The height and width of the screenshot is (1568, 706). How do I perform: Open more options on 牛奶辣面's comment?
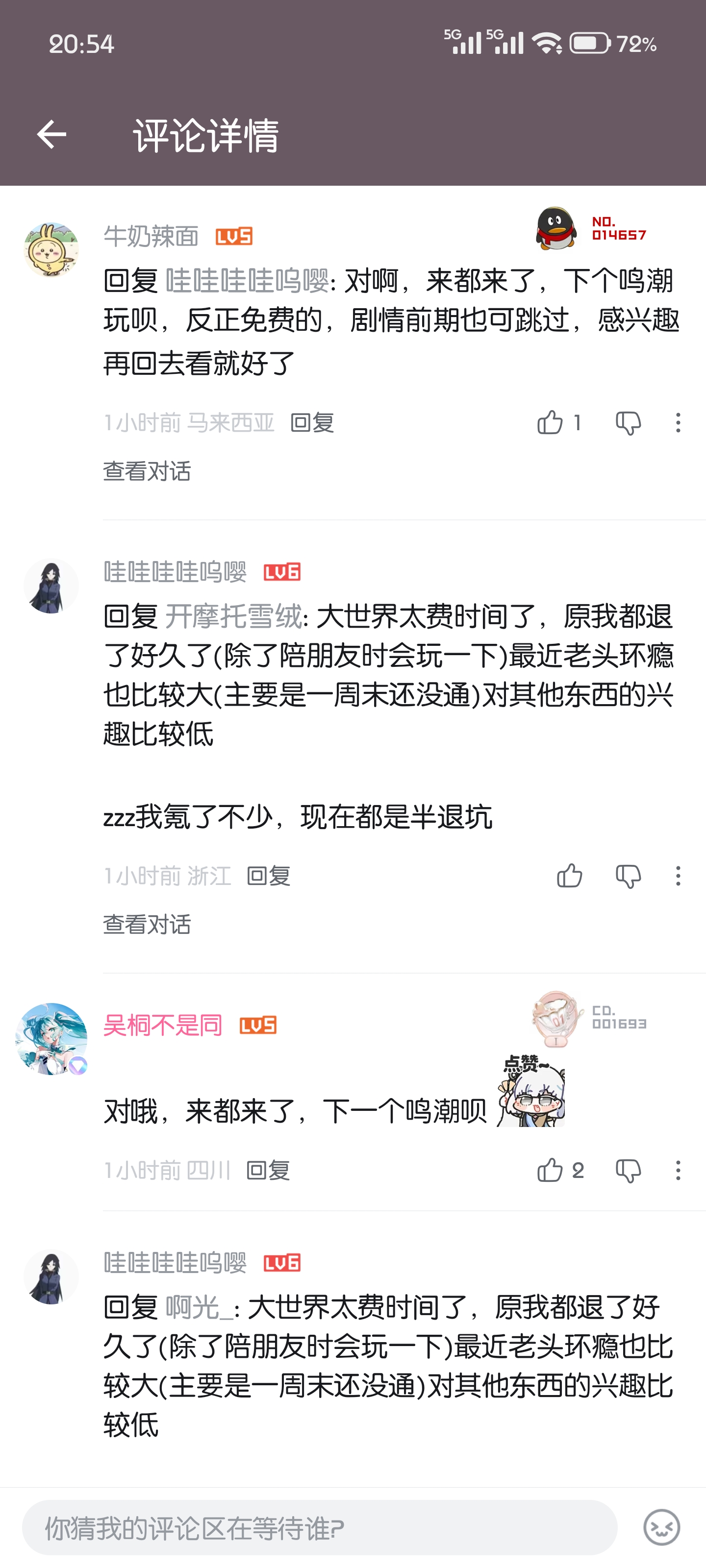coord(678,422)
